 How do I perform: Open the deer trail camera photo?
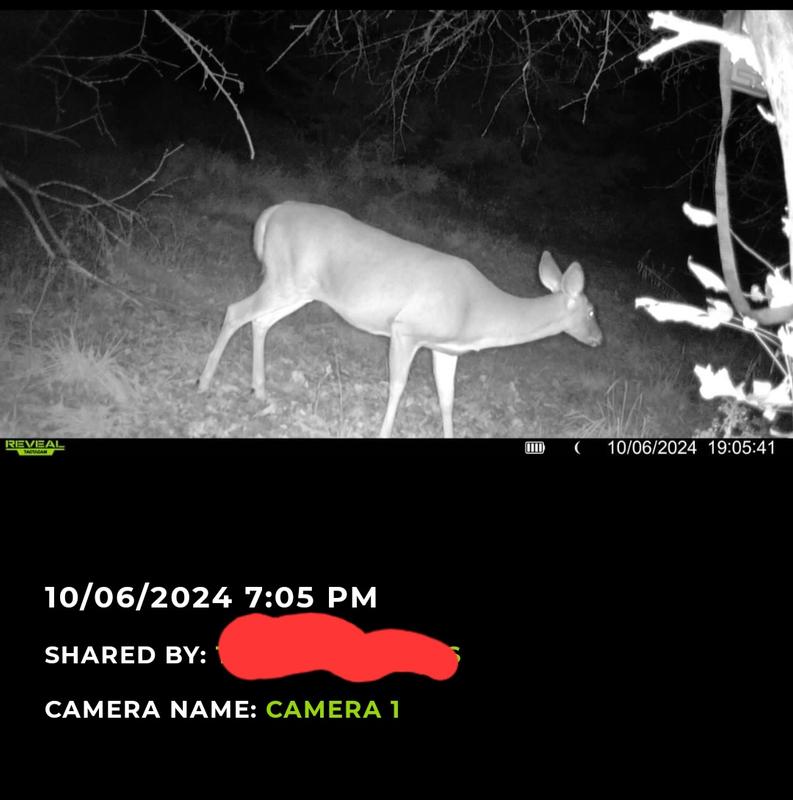pyautogui.click(x=396, y=230)
